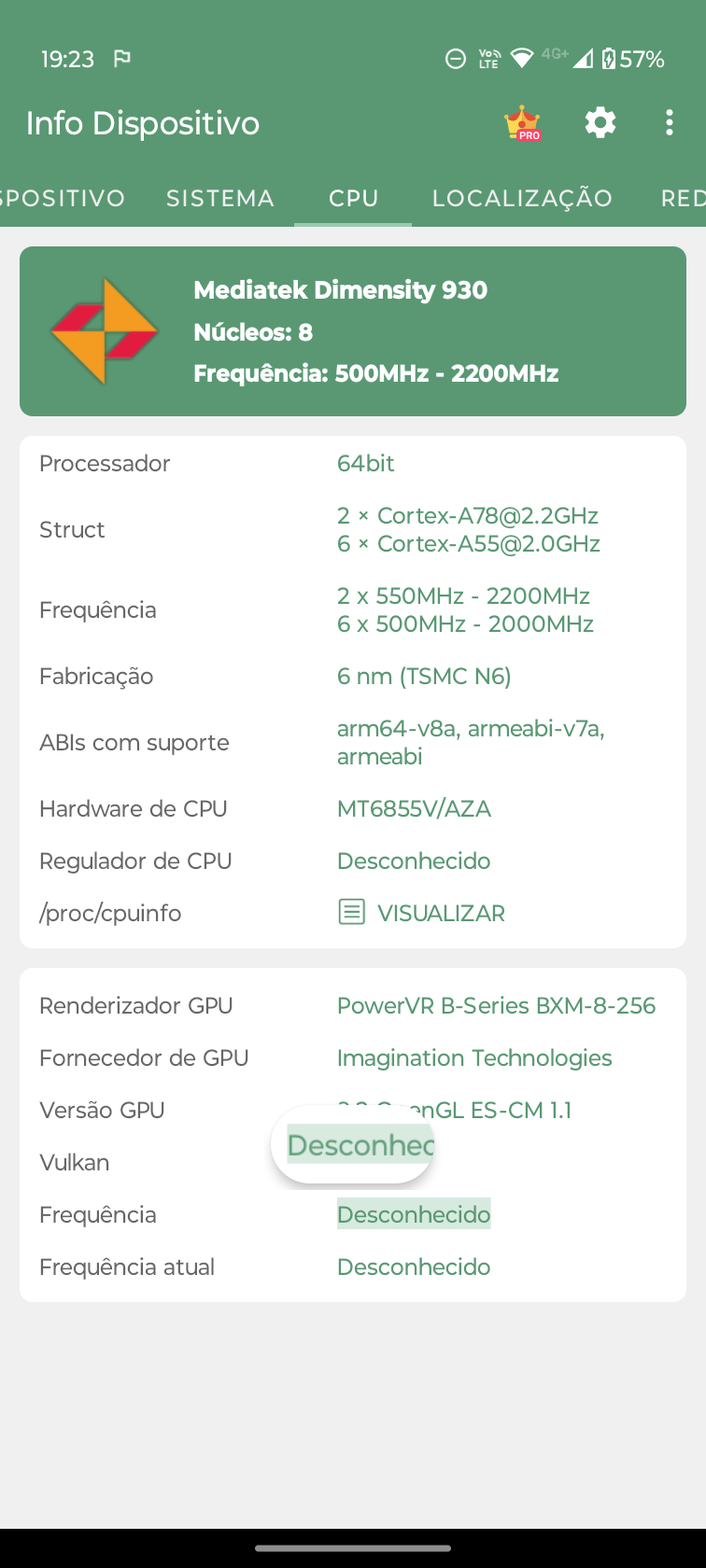
Task: Switch to the Localização tab
Action: coord(522,199)
